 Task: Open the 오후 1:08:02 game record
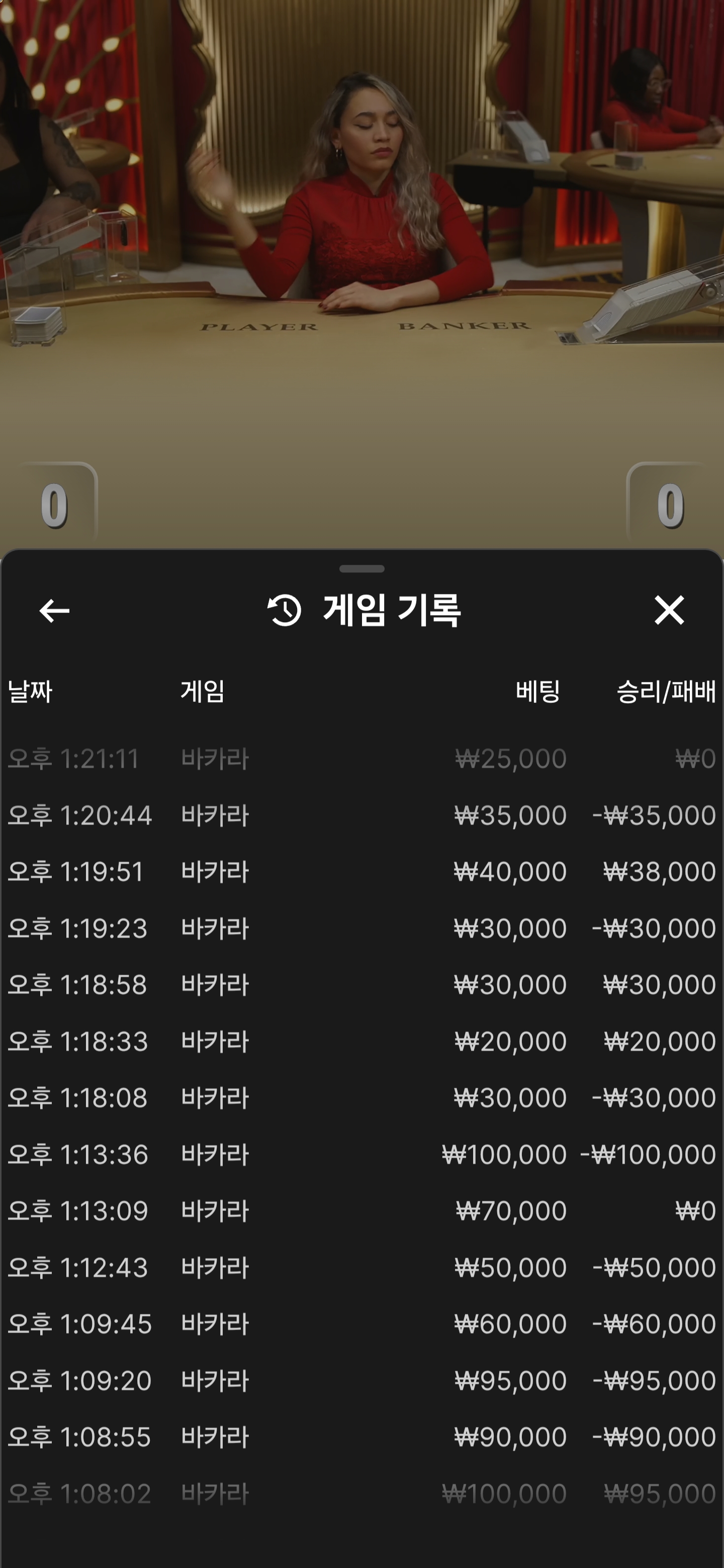361,1493
